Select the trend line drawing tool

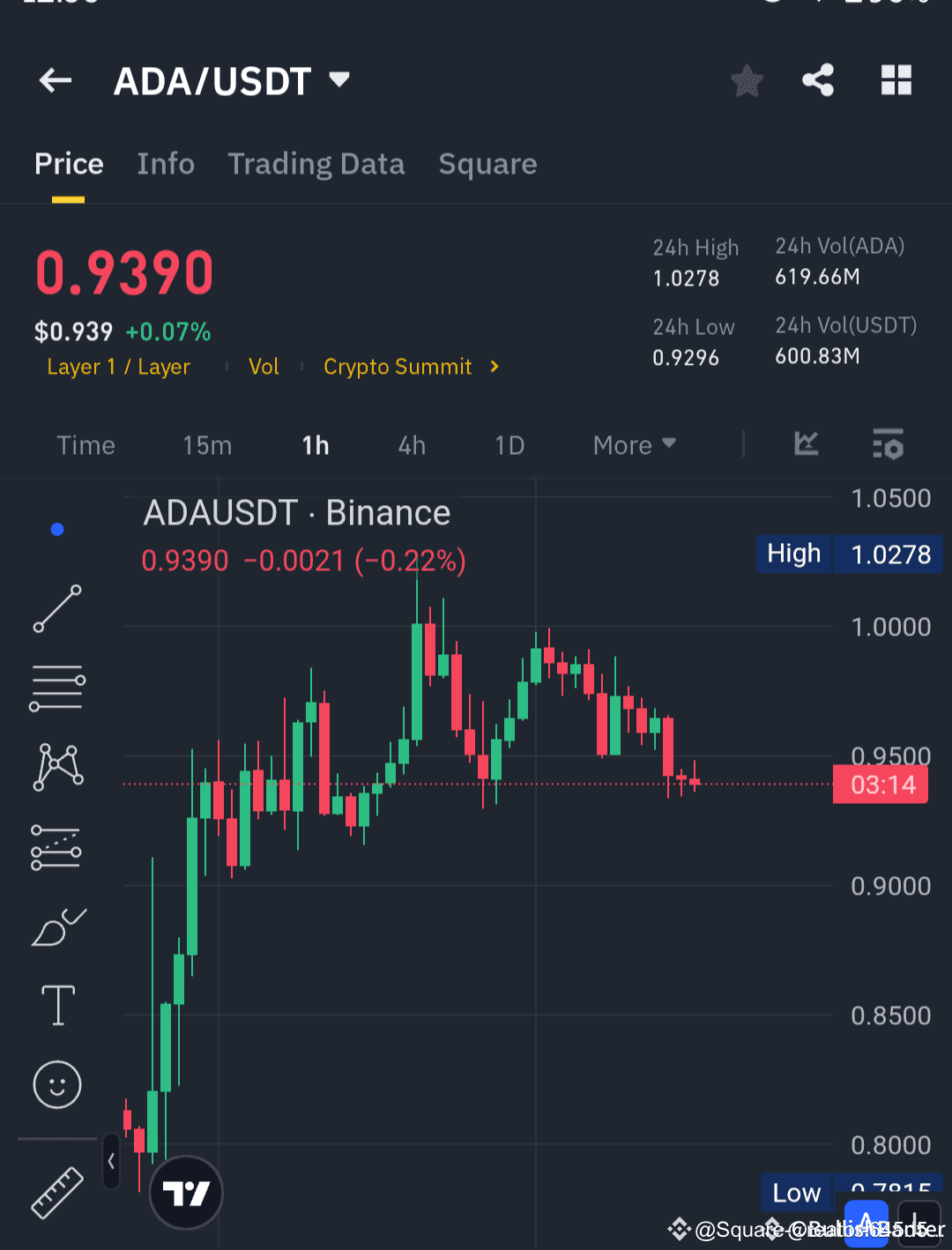56,610
